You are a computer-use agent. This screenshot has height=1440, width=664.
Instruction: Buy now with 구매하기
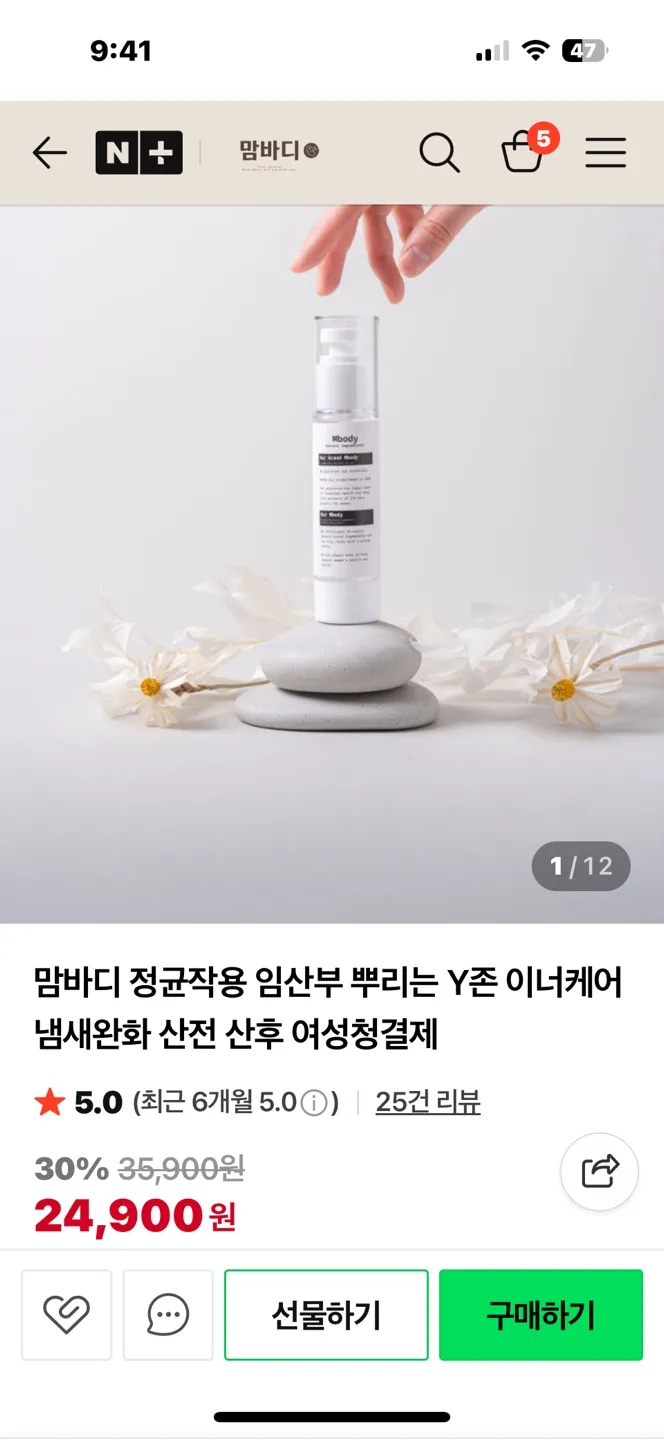pos(540,1314)
